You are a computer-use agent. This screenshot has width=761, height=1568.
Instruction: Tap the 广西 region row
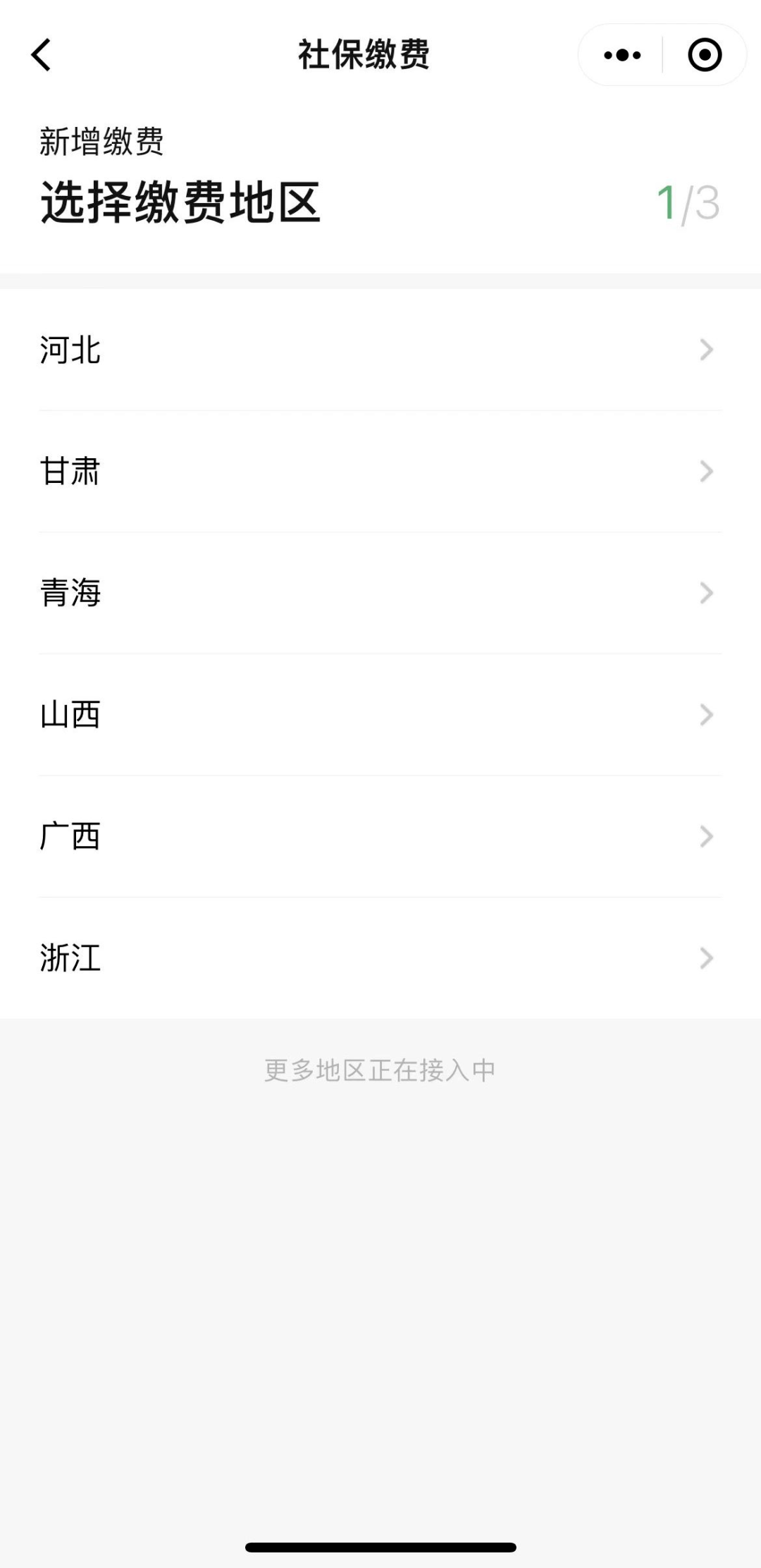(380, 836)
